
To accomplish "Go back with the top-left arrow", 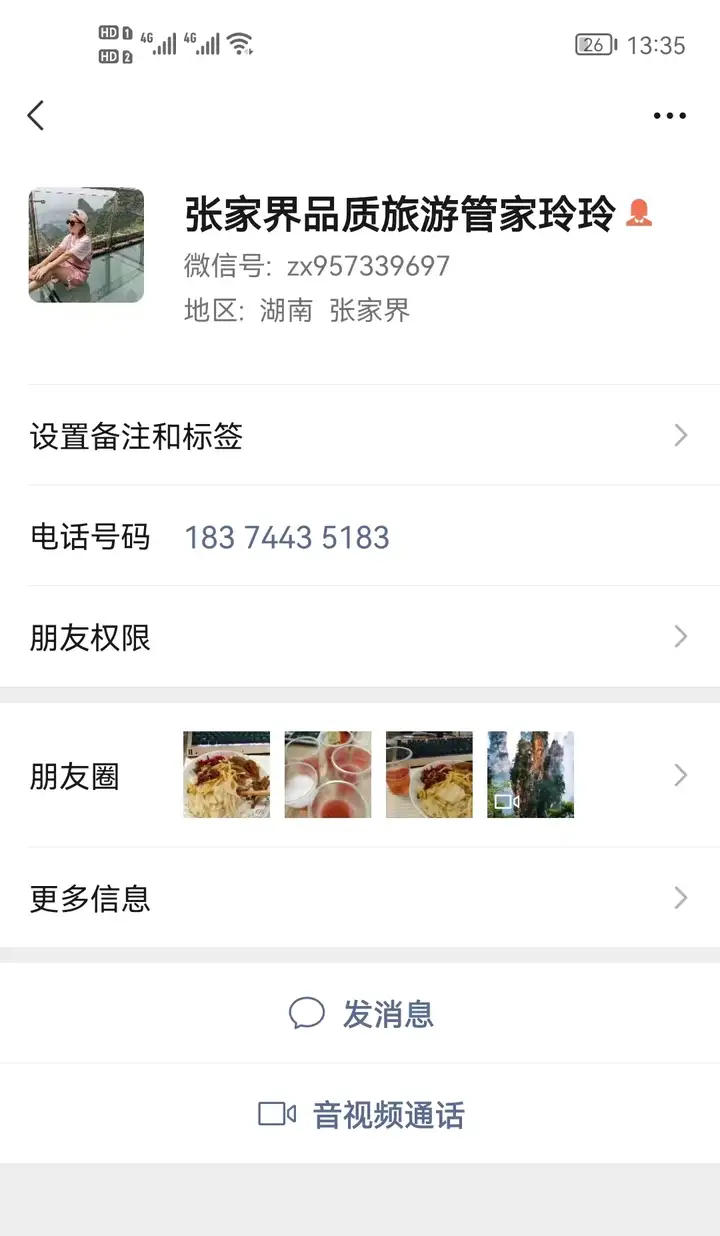I will click(x=36, y=116).
